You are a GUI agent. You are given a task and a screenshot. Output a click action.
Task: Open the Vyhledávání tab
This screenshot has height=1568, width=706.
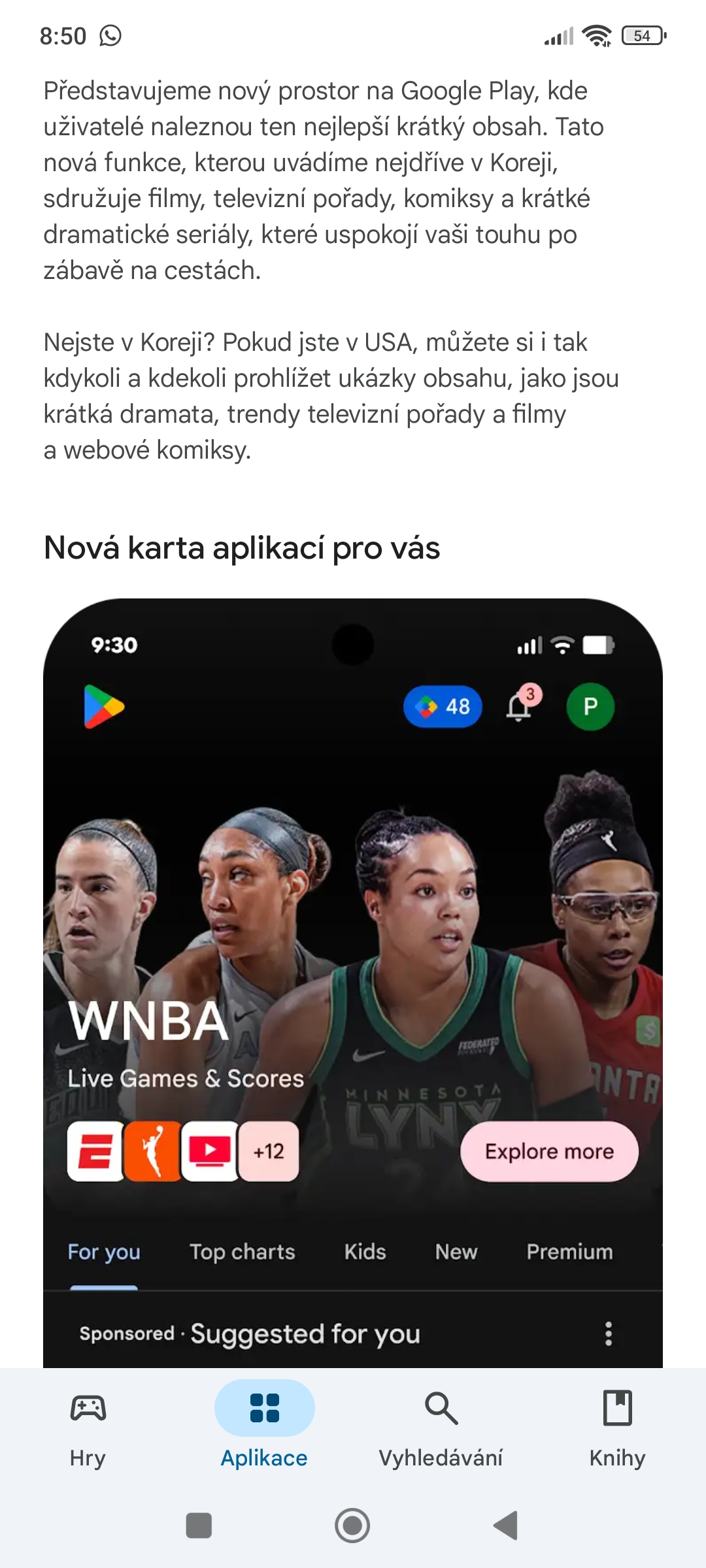click(x=441, y=1429)
